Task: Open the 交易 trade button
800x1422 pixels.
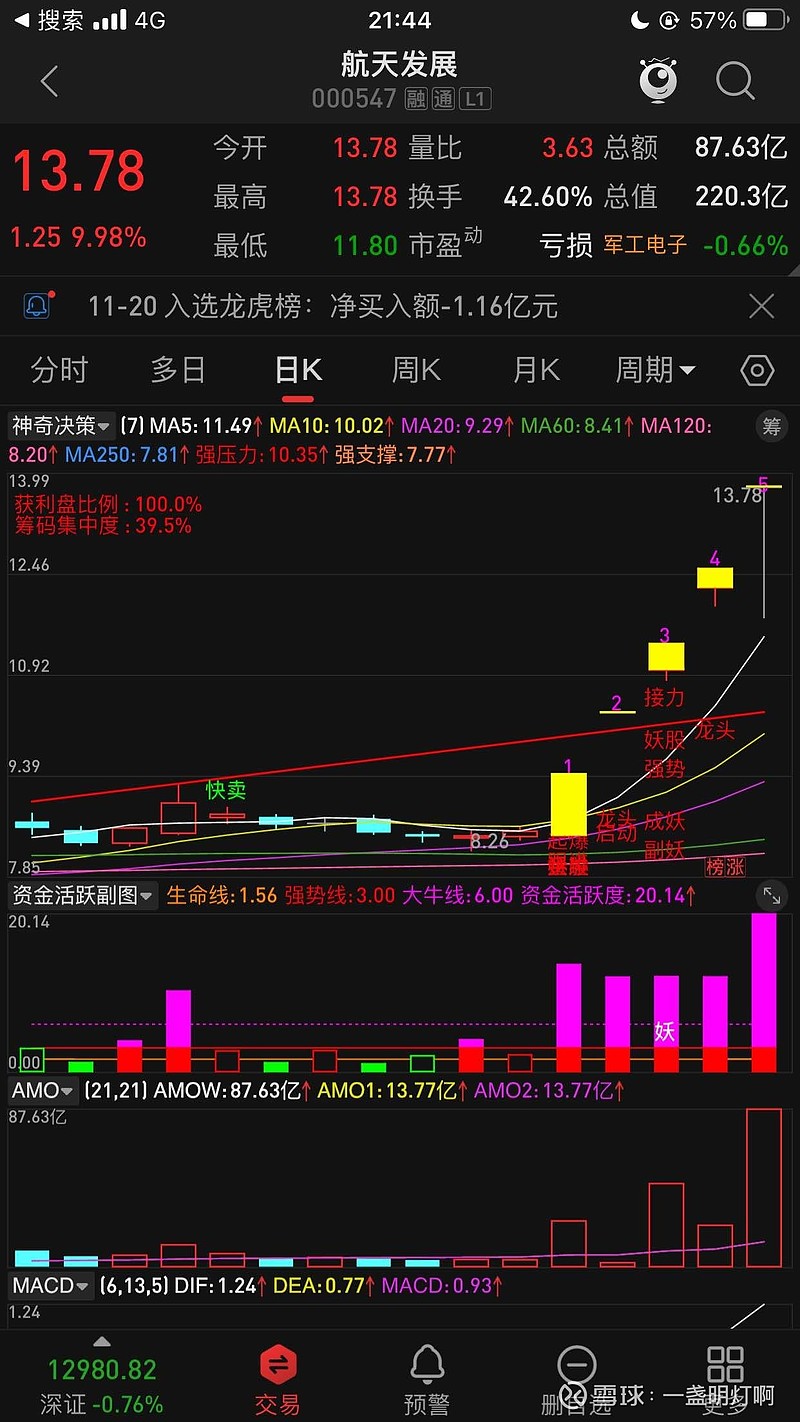Action: 277,1380
